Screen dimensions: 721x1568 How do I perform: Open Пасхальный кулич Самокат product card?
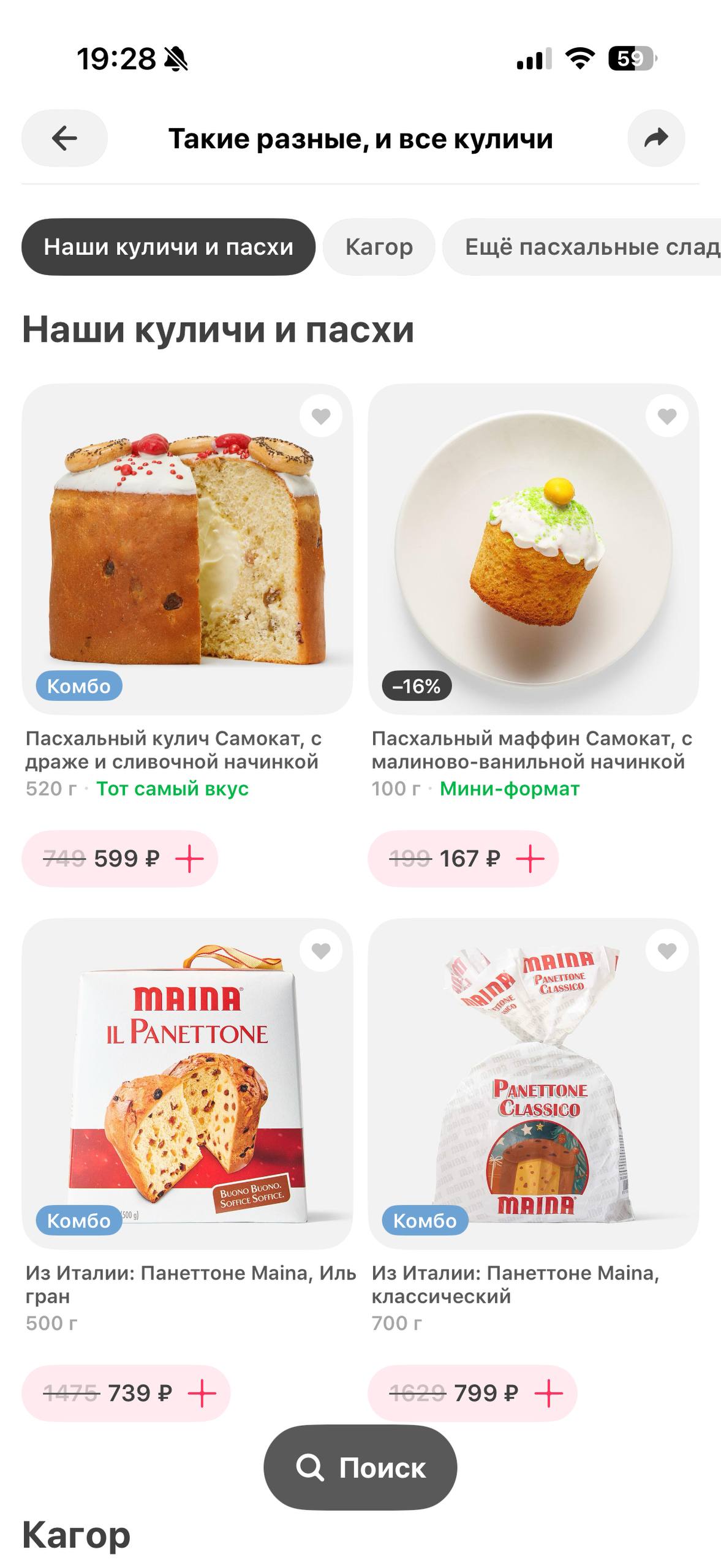[x=187, y=549]
